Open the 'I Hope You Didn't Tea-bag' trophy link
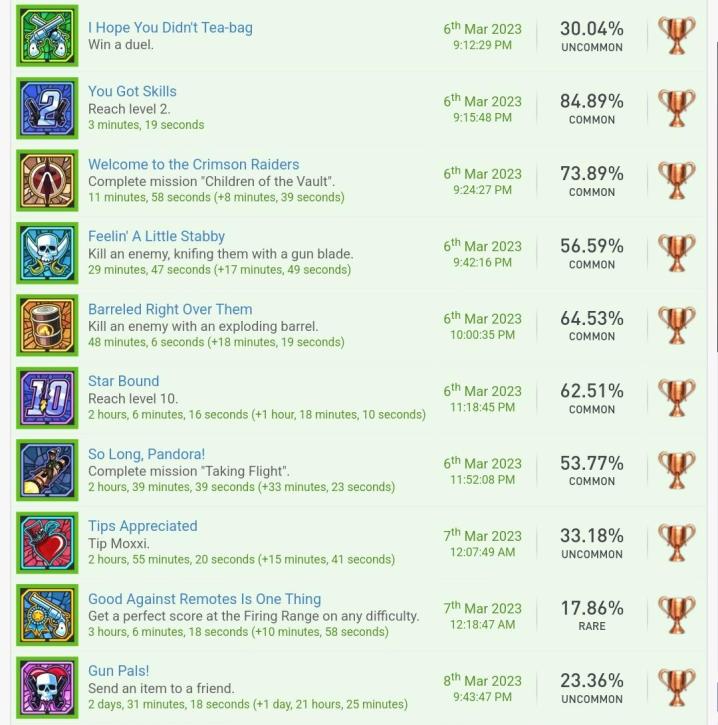718x725 pixels. tap(170, 27)
